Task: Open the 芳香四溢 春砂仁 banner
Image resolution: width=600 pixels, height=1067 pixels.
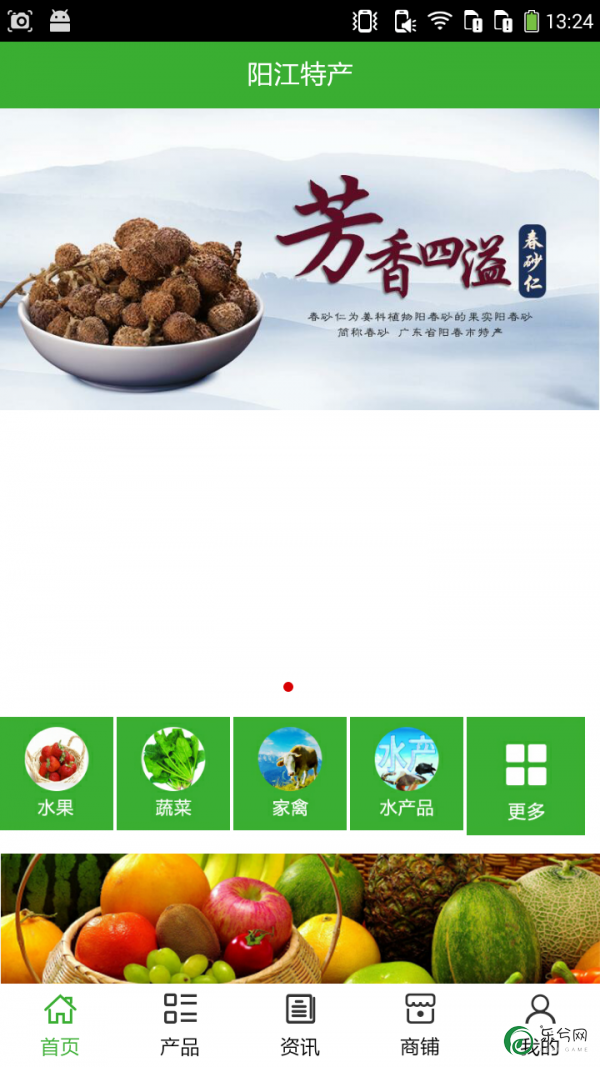Action: pyautogui.click(x=300, y=260)
